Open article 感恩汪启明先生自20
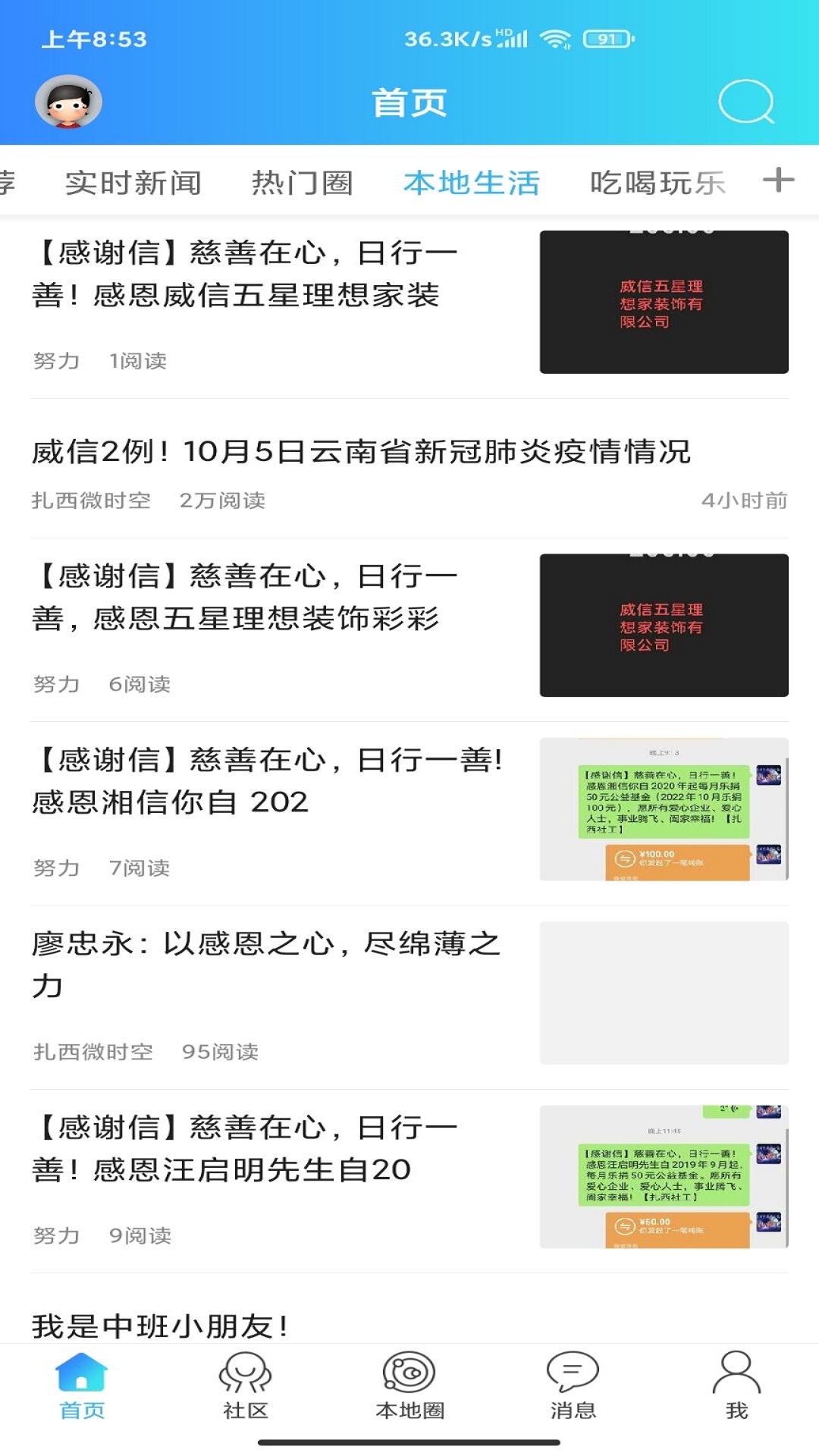The width and height of the screenshot is (819, 1456). (x=243, y=1149)
